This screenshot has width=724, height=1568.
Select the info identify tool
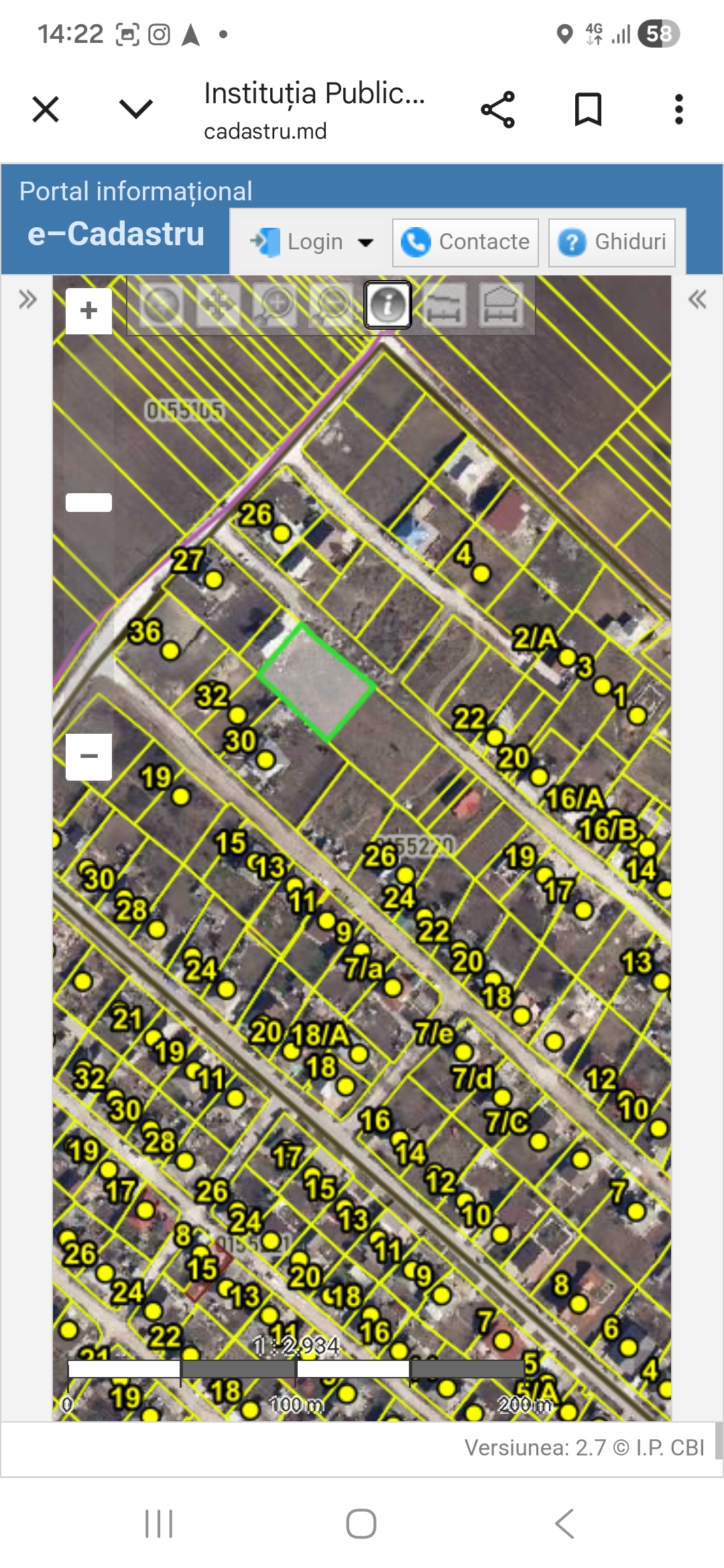387,305
